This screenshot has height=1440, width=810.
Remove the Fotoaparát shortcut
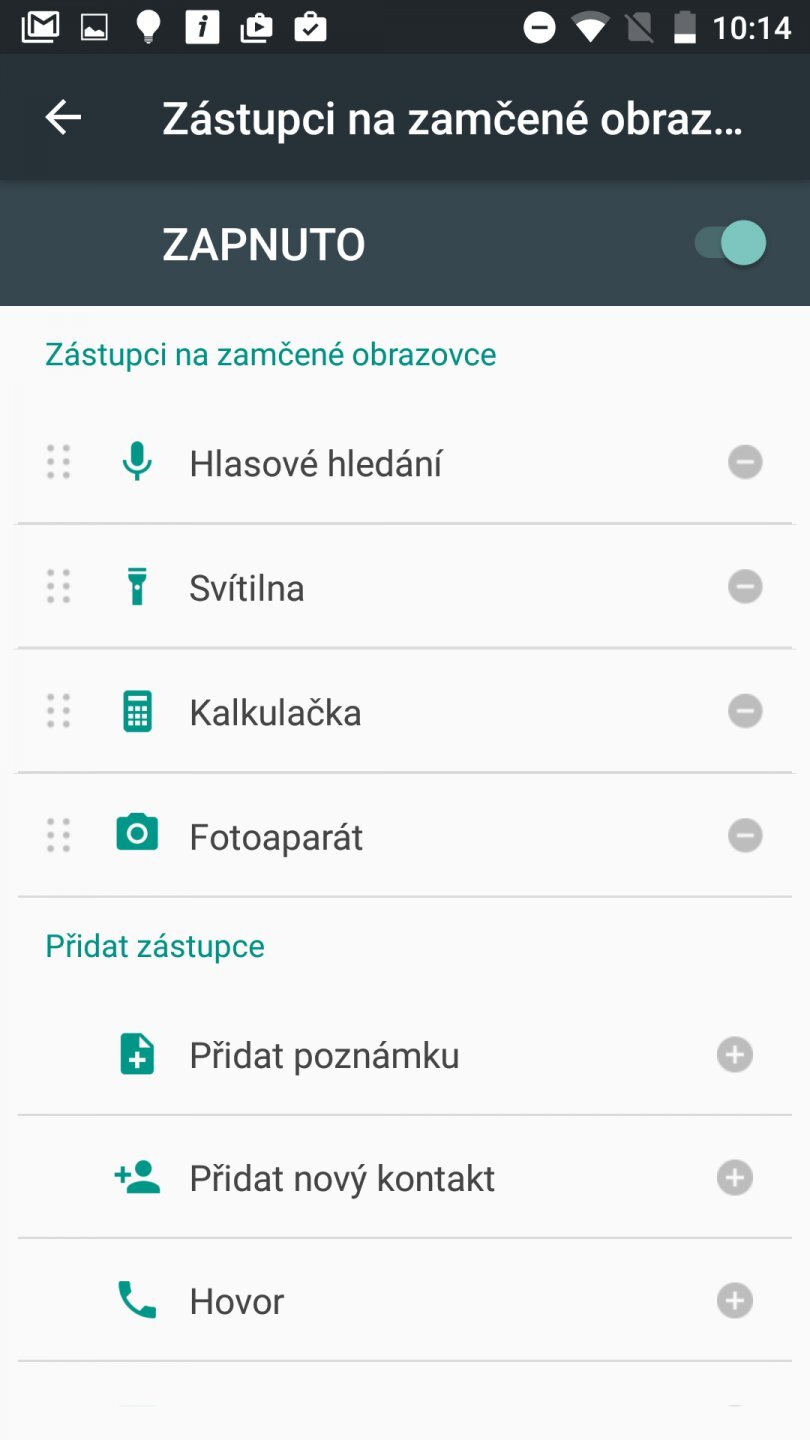click(744, 836)
